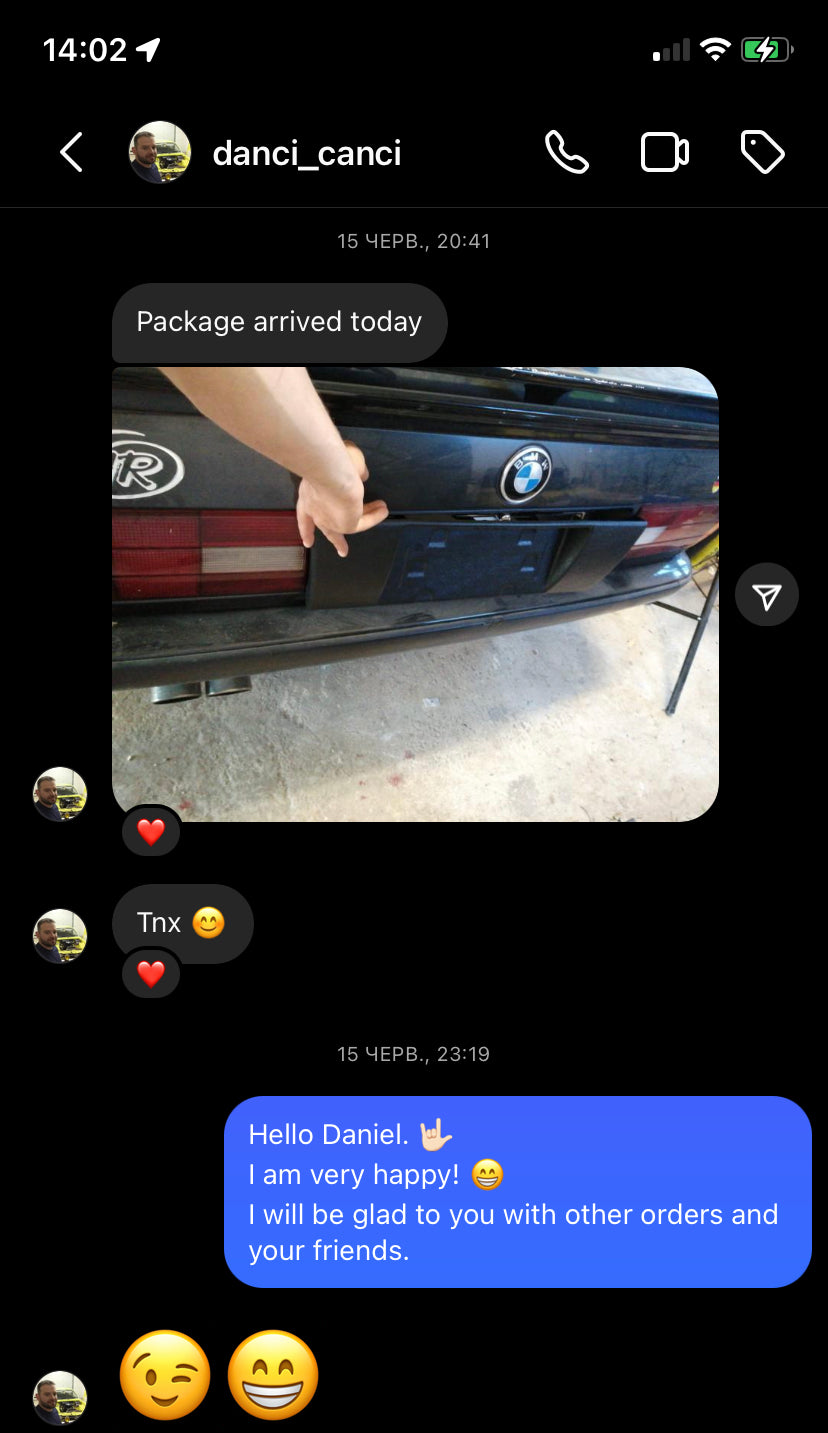
Task: Forward the BMW photo with the share arrow
Action: pyautogui.click(x=766, y=595)
